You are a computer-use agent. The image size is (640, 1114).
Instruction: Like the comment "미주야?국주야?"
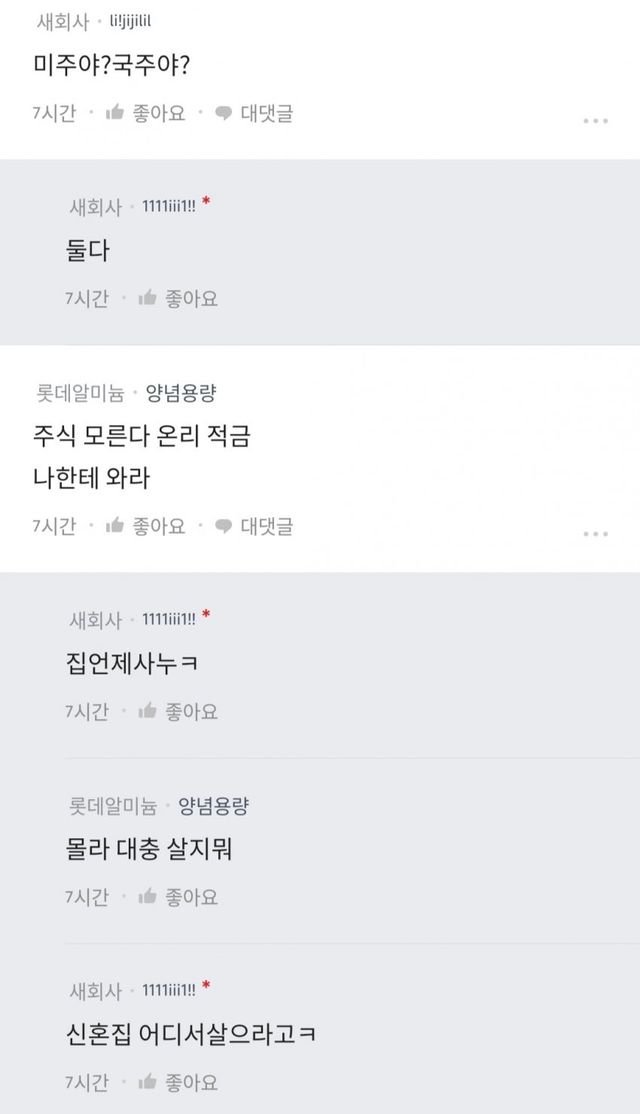click(146, 113)
